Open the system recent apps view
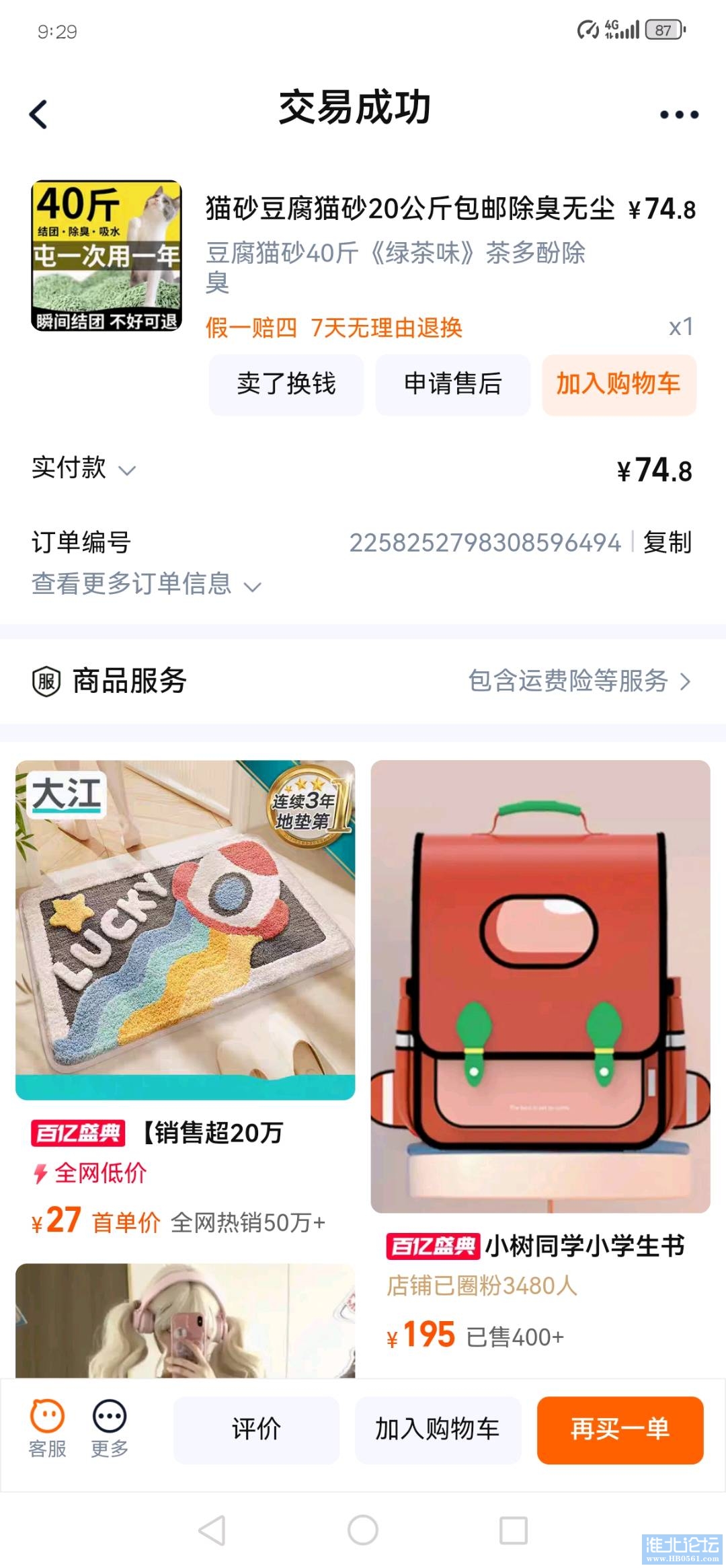This screenshot has height=1568, width=726. (514, 1530)
